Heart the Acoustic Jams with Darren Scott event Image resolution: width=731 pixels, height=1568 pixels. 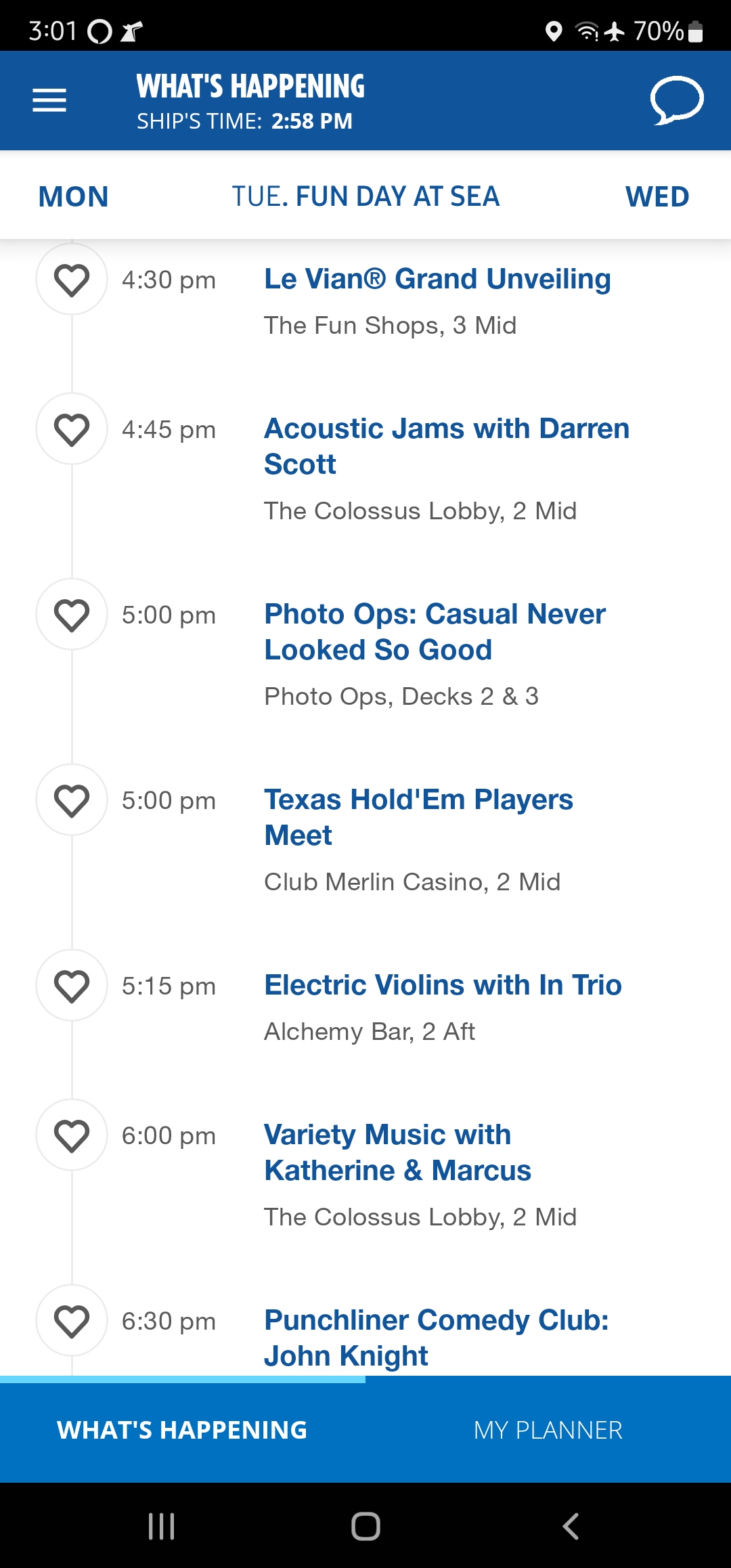click(72, 429)
